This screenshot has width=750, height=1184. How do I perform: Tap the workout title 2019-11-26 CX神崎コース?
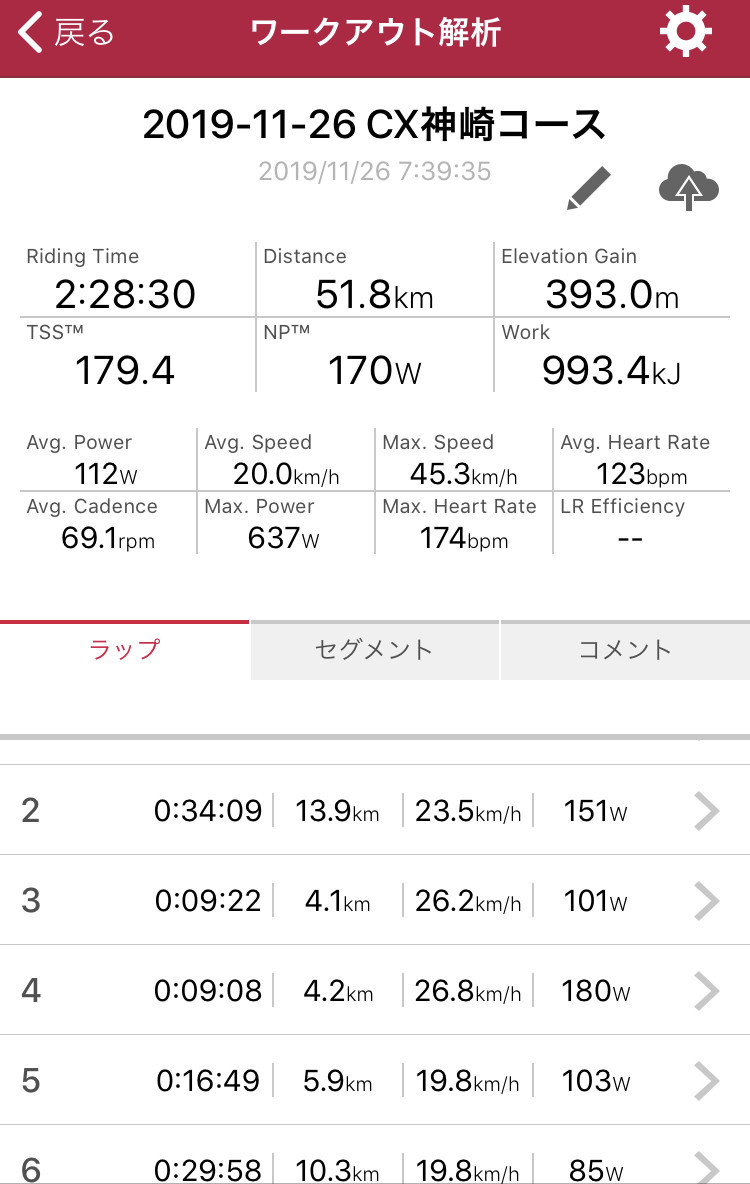375,123
